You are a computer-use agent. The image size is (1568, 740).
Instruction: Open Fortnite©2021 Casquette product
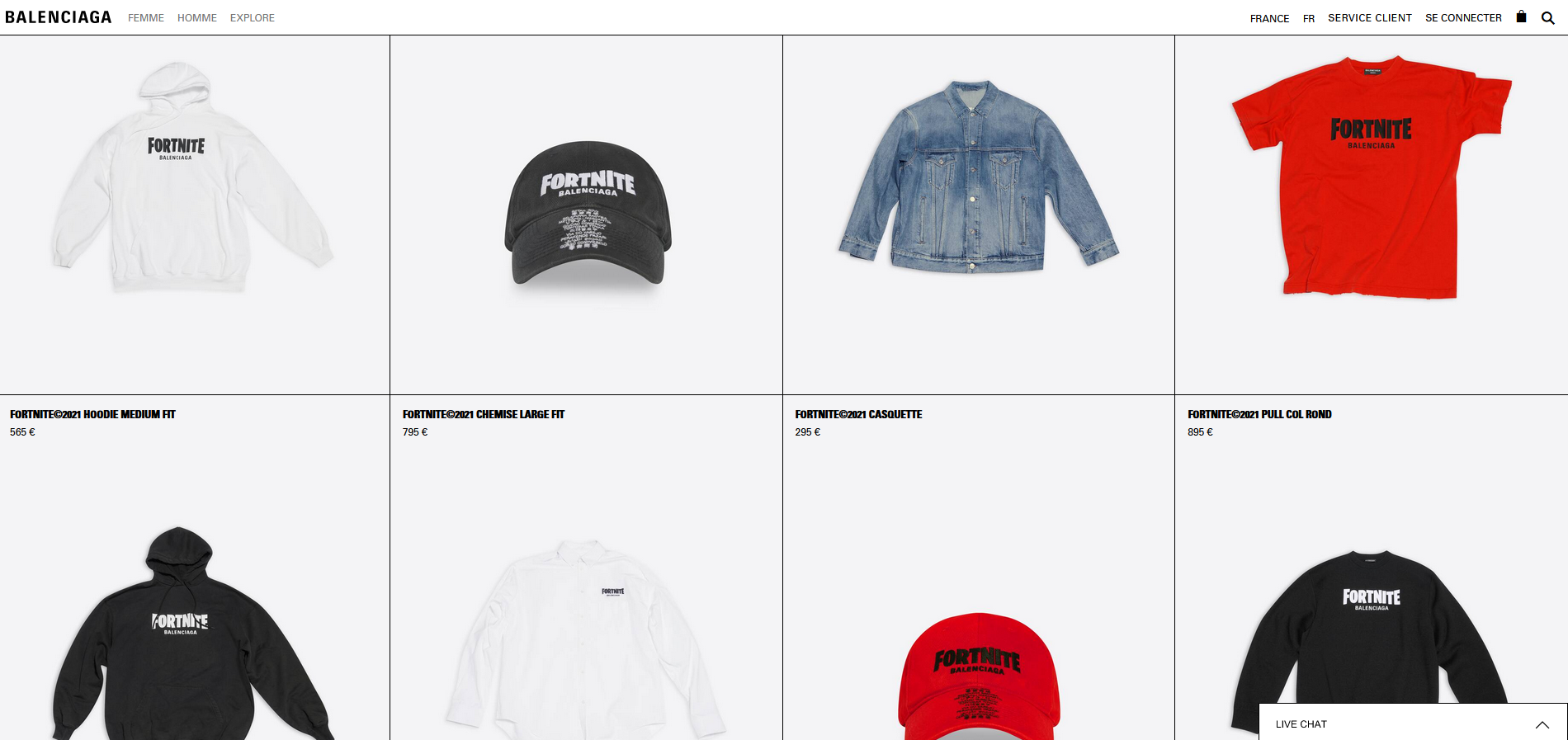tap(858, 414)
